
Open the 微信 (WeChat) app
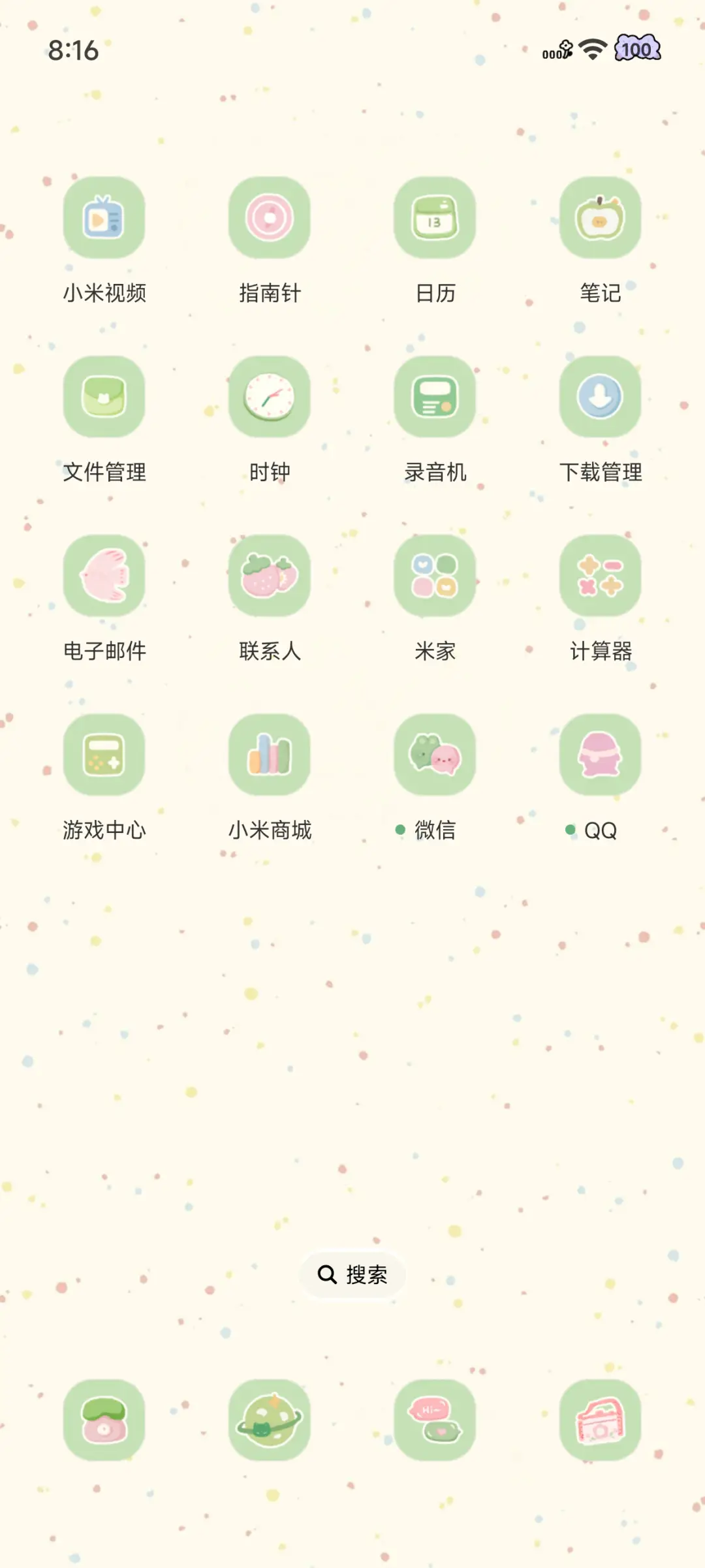click(x=435, y=755)
